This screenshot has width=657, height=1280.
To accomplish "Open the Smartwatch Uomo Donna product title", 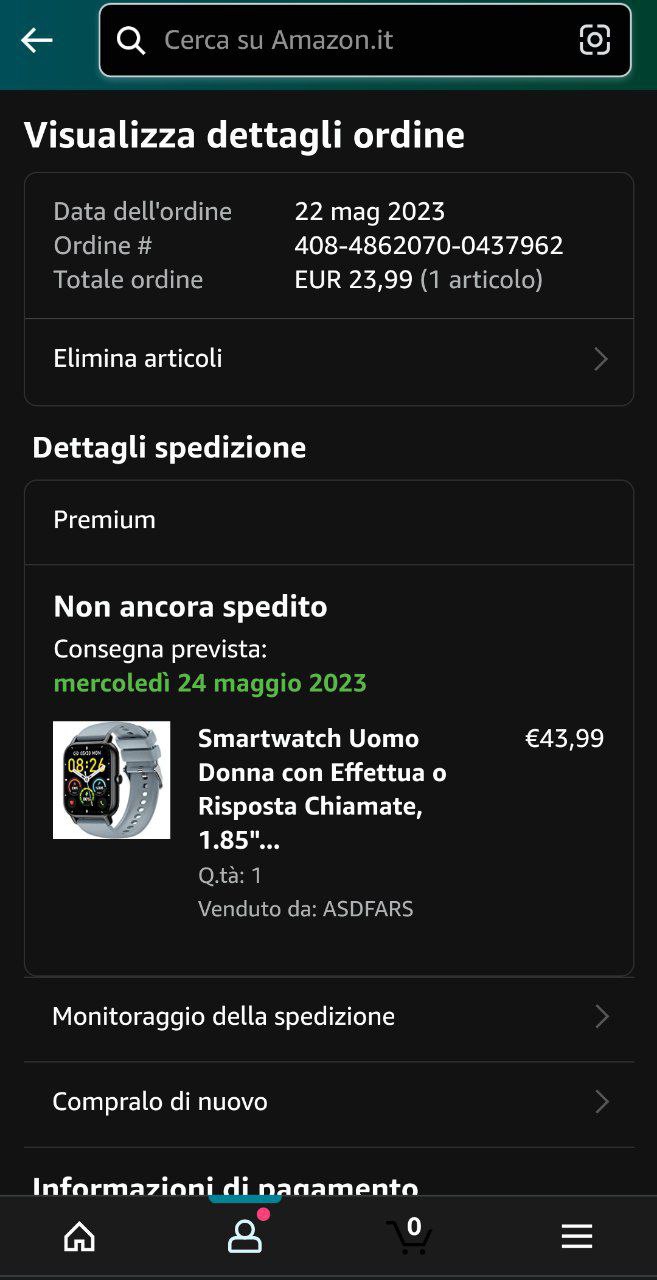I will (x=322, y=789).
